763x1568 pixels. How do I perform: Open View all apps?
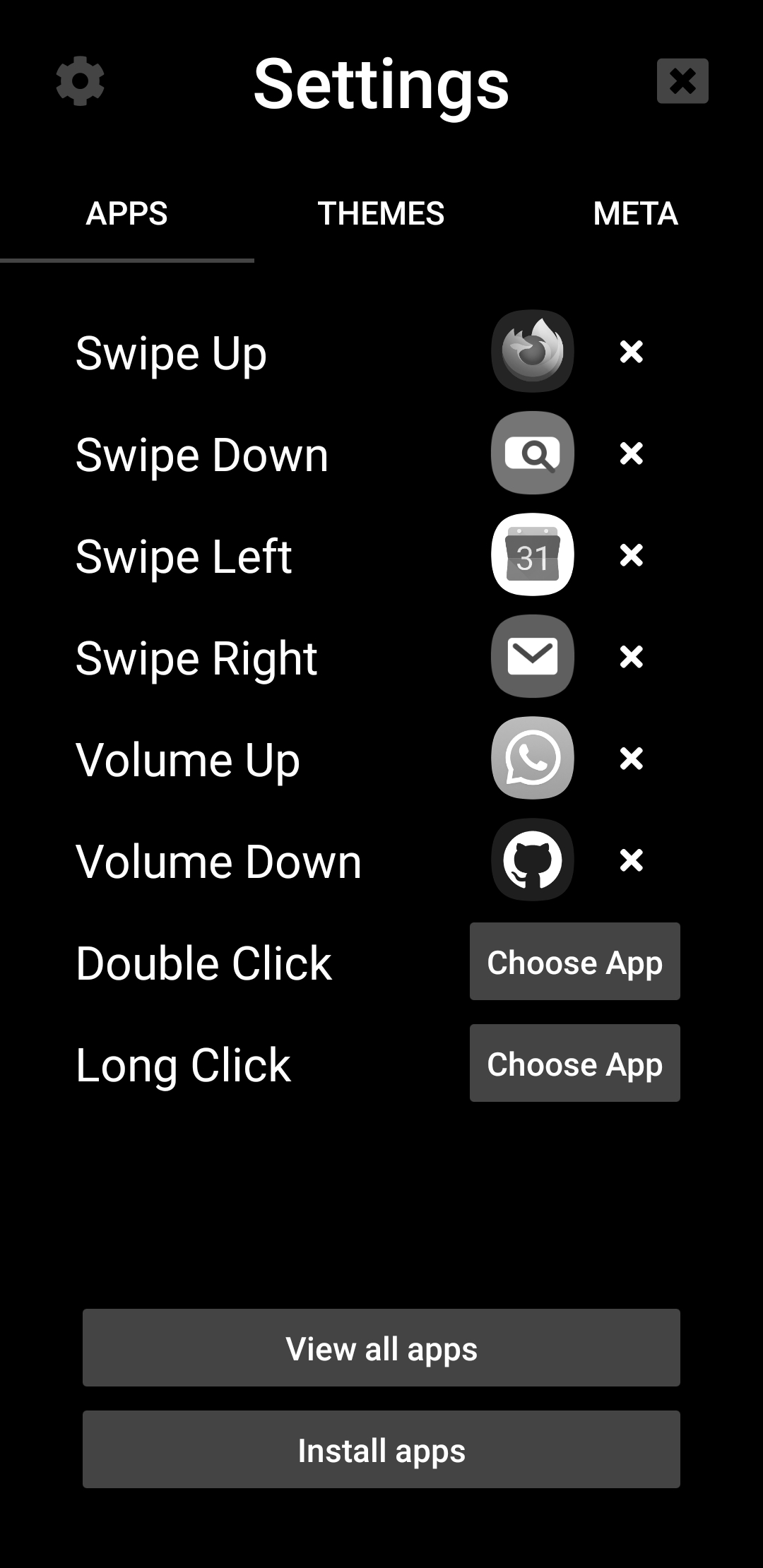tap(381, 1348)
